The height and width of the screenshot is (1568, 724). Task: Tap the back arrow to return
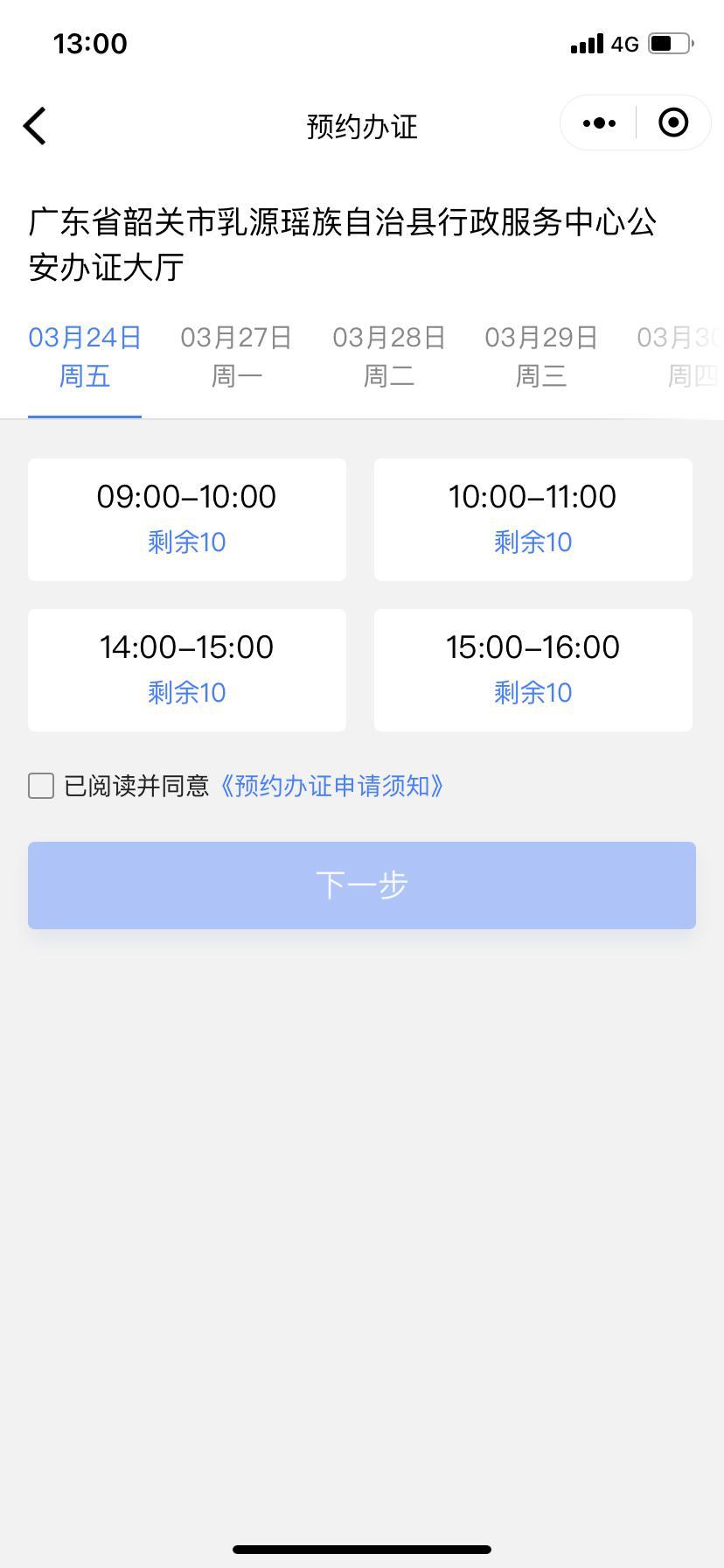point(35,125)
